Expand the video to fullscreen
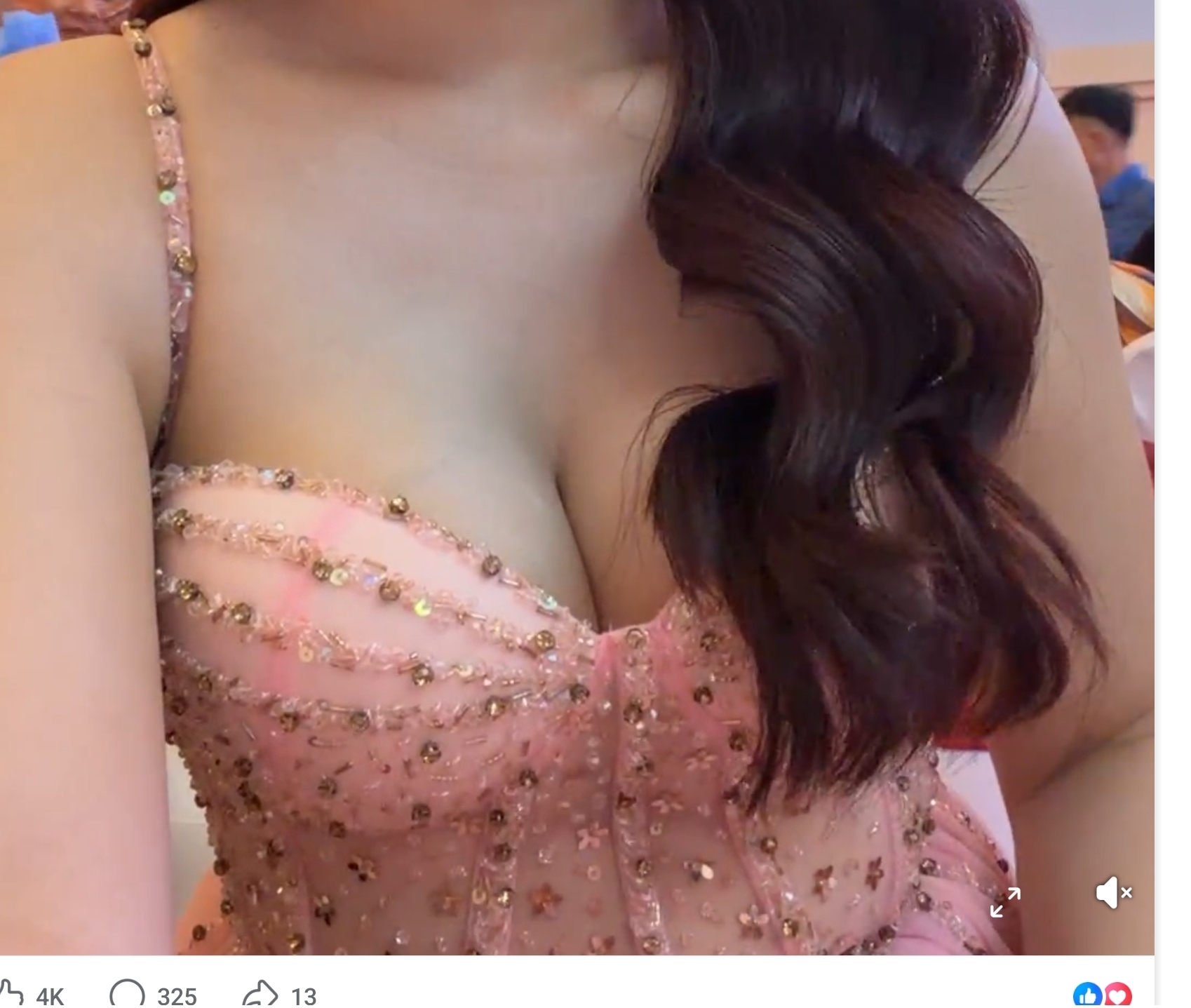This screenshot has height=1008, width=1191. (x=1005, y=901)
